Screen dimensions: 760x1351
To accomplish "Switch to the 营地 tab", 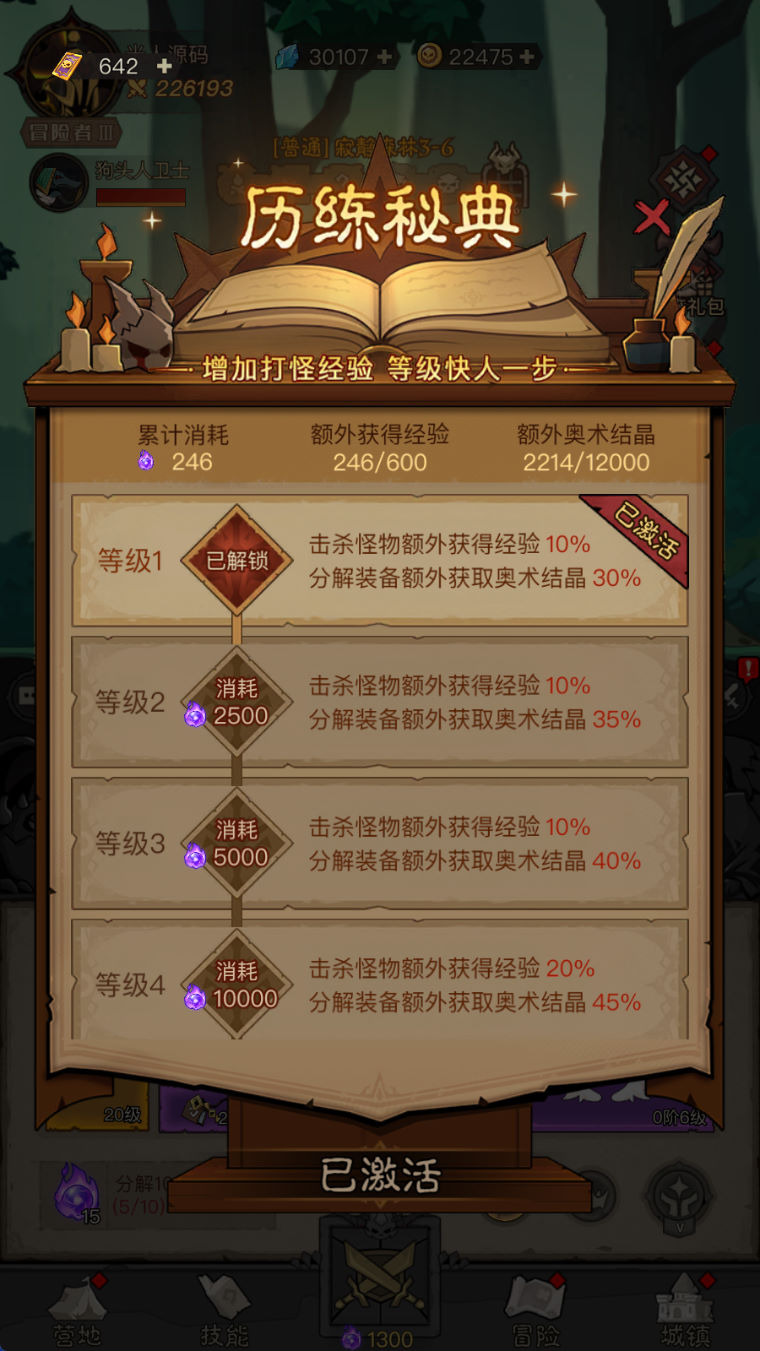I will tap(77, 1312).
